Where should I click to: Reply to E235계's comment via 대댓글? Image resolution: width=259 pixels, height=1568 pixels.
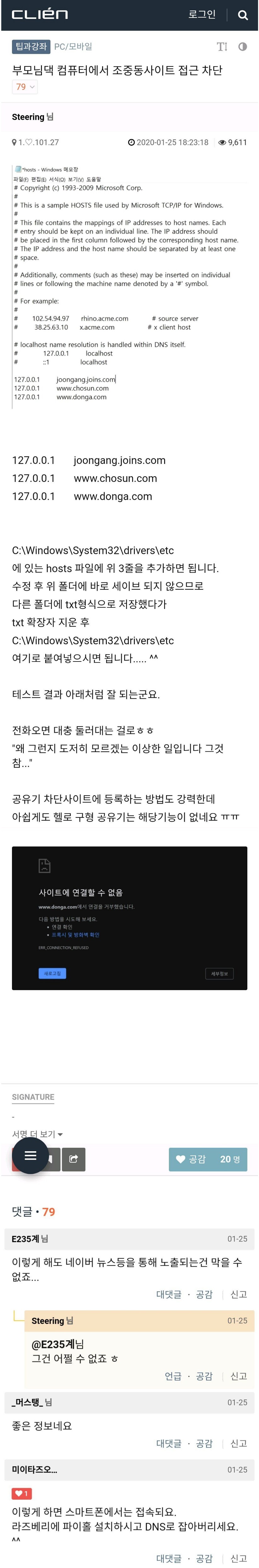click(x=169, y=1294)
